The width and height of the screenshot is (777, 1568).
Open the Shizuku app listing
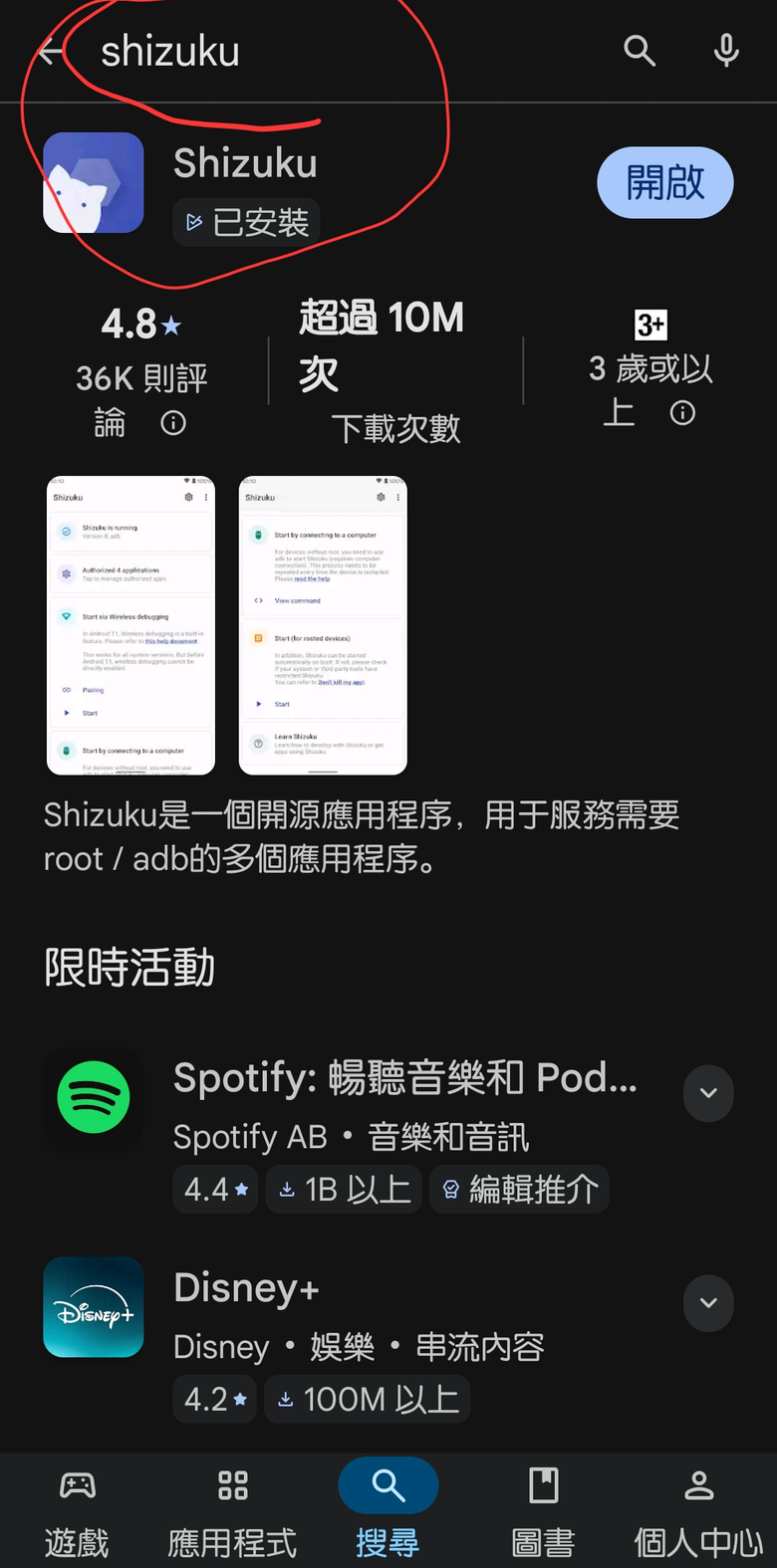point(244,164)
